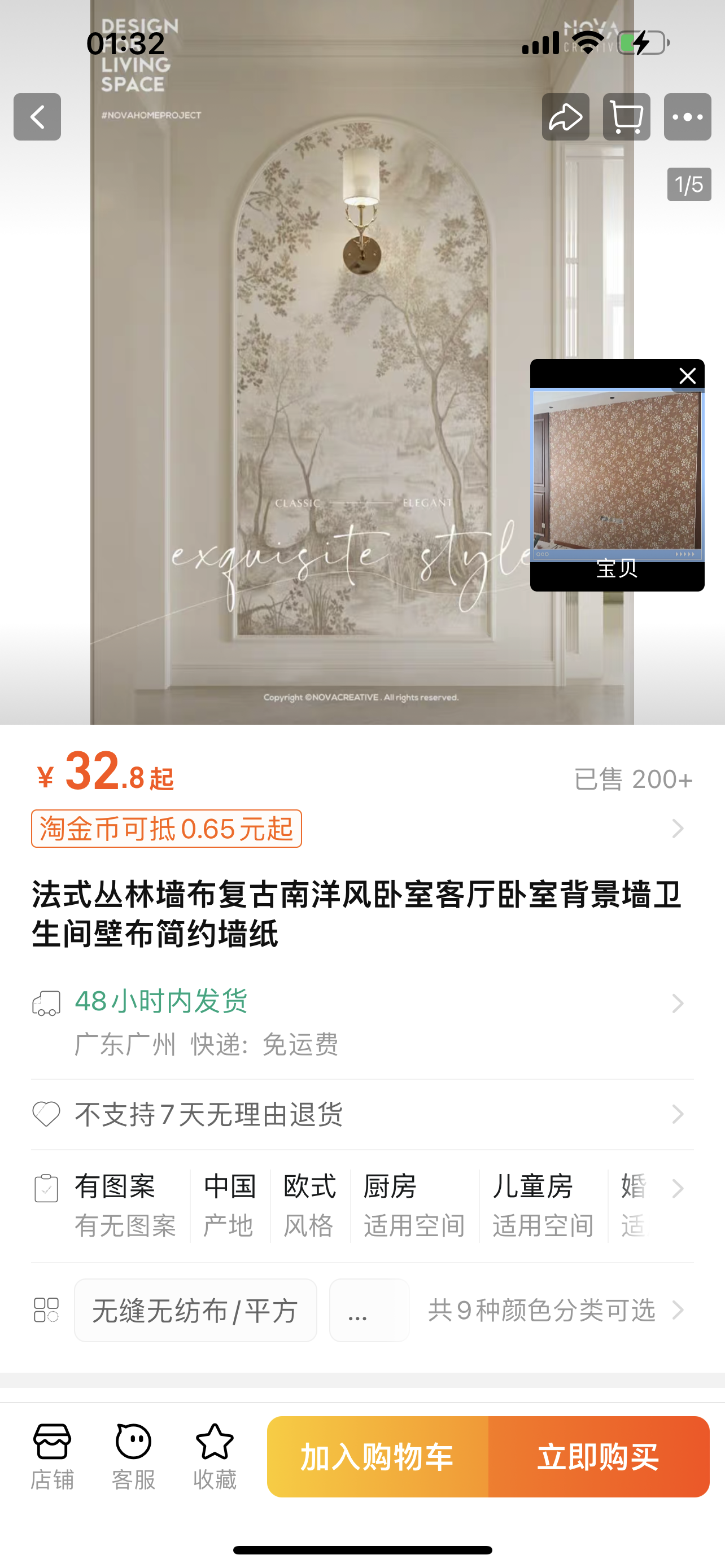Select the 无缝无纺布/平方 option
Screen dimensions: 725x1568
(x=195, y=1311)
